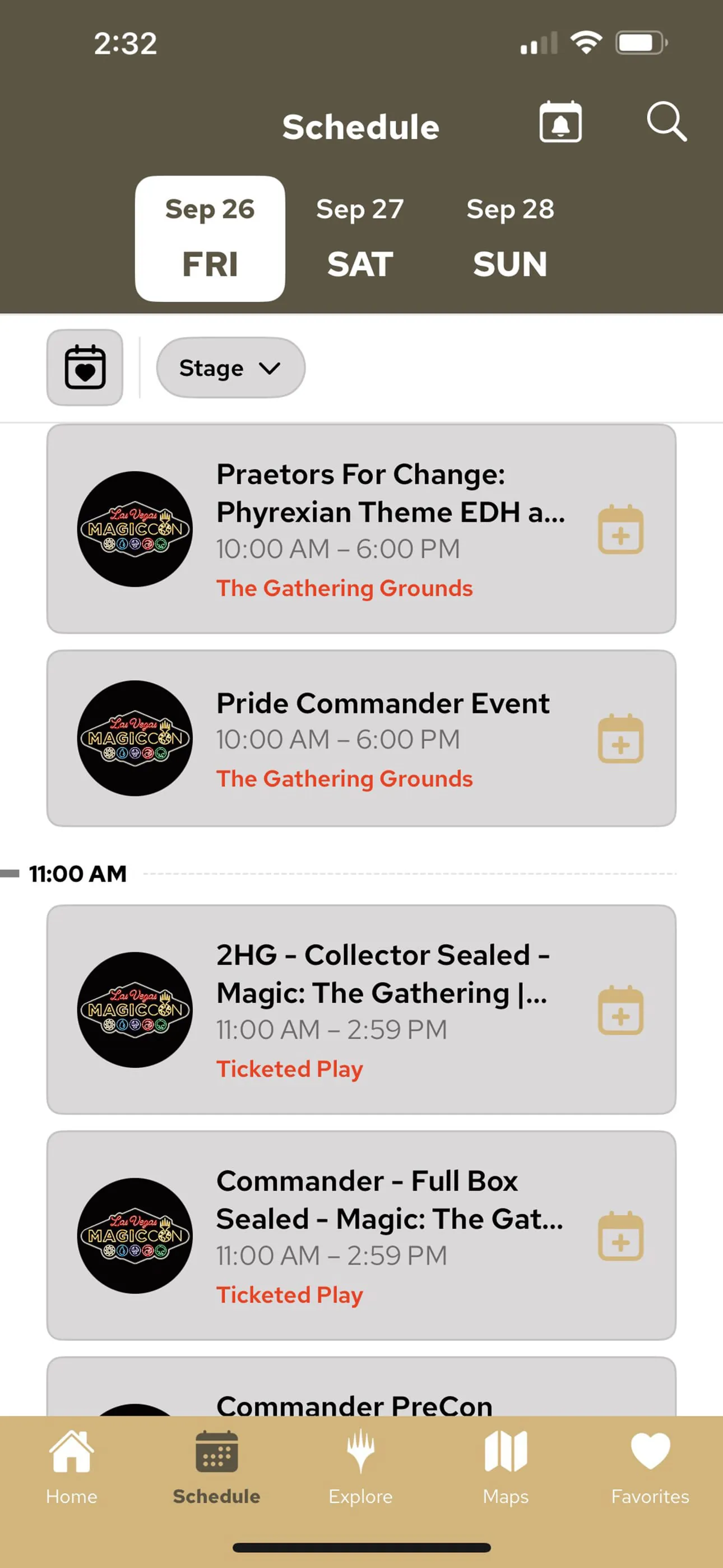Switch to Sep 27 Saturday
The width and height of the screenshot is (723, 1568).
360,238
